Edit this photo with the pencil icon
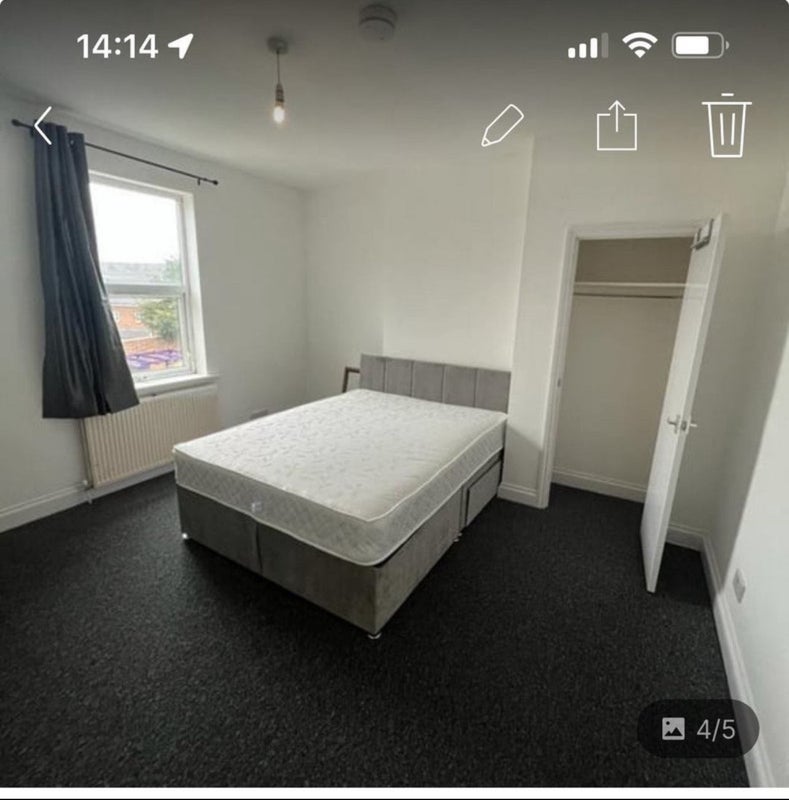Viewport: 789px width, 800px height. pos(502,126)
